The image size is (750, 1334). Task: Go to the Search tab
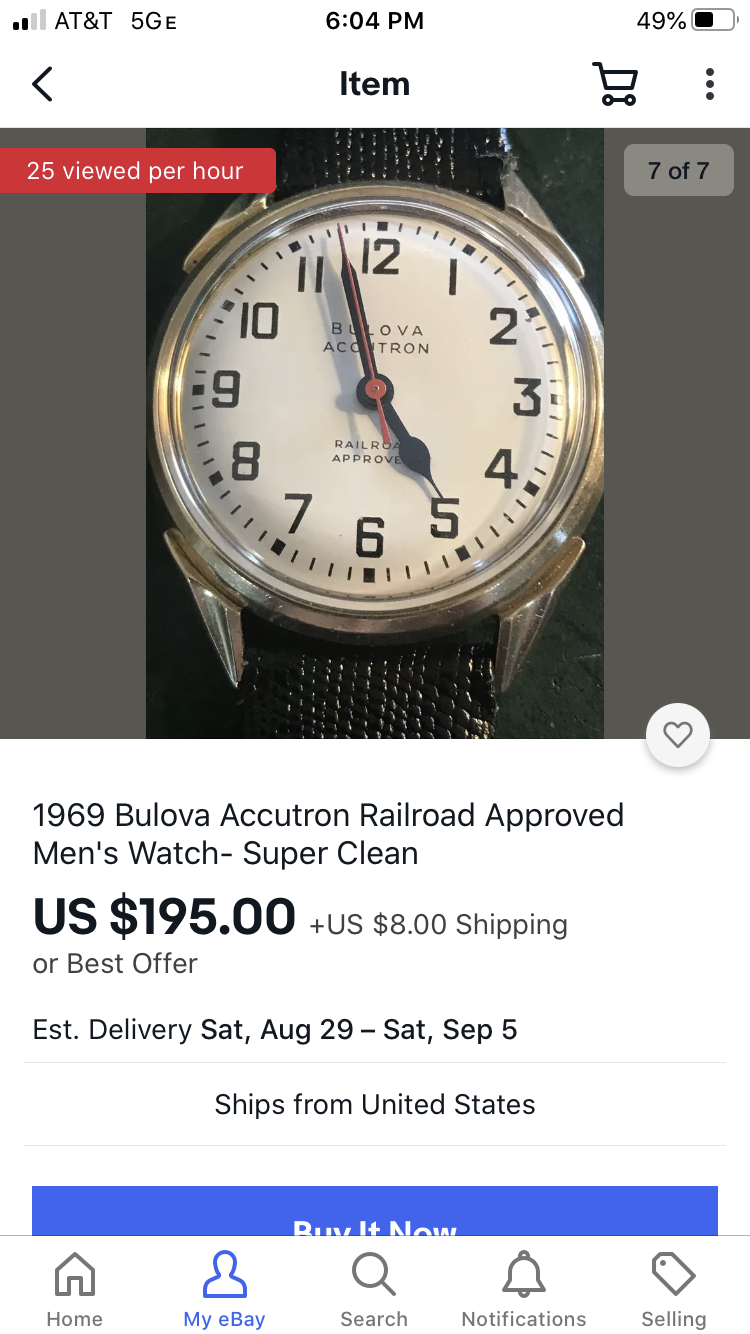(374, 1290)
